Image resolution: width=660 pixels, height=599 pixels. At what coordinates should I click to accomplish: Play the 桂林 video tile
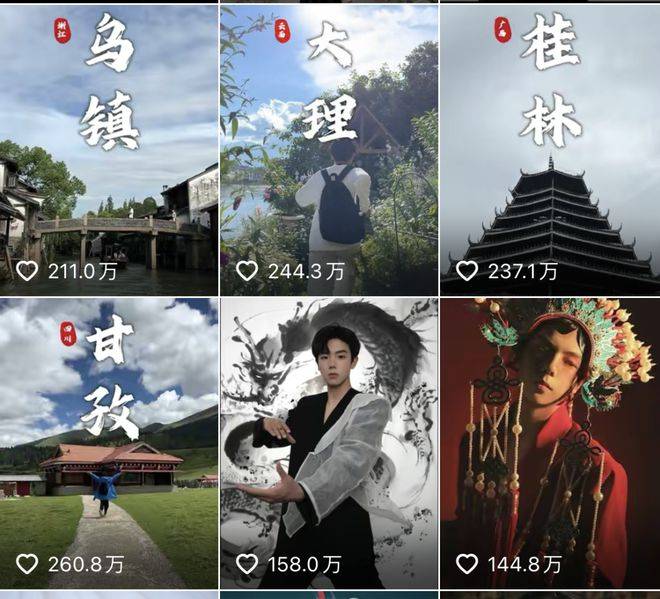coord(550,150)
